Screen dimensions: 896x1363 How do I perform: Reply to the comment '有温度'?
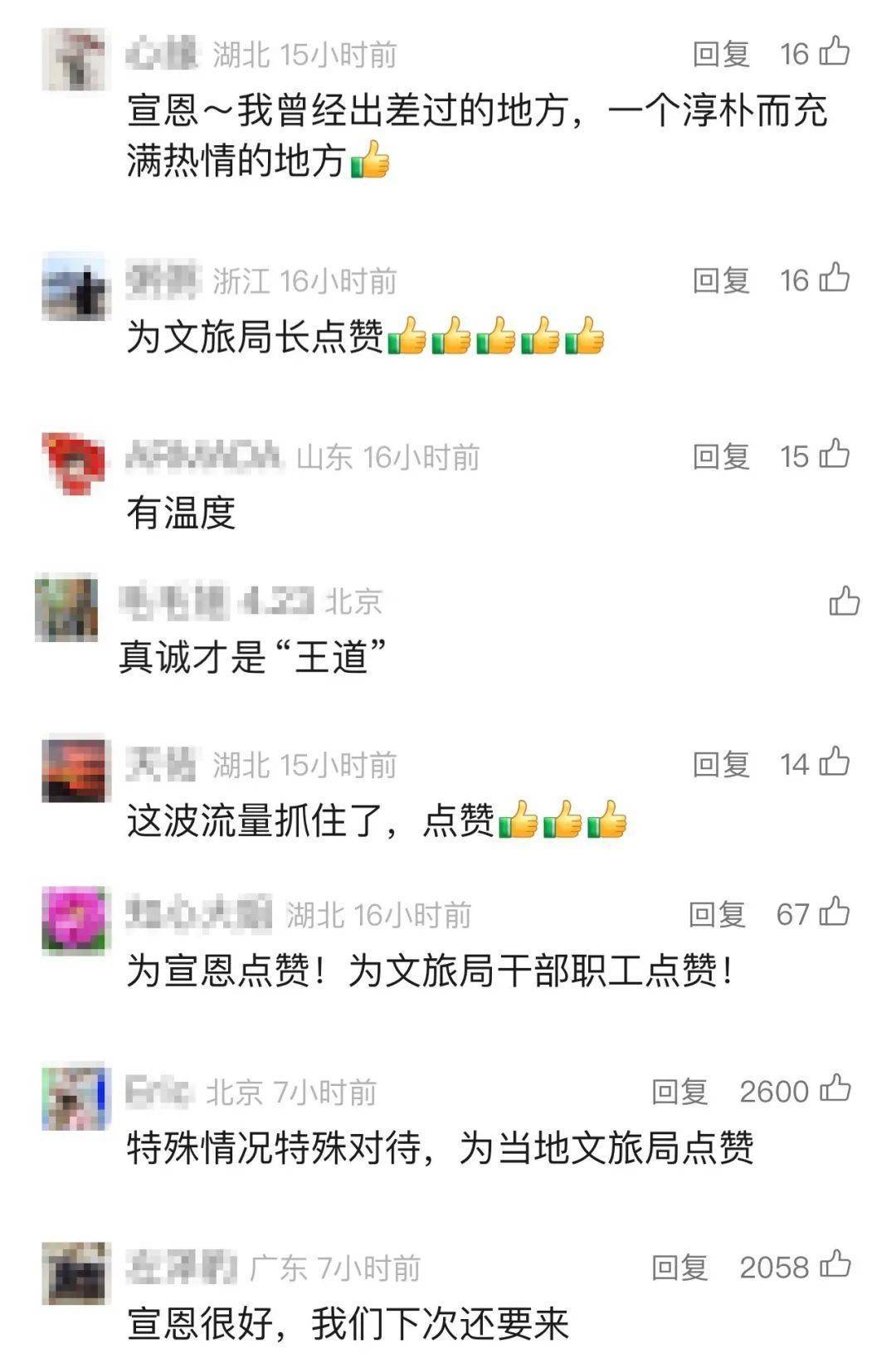(x=721, y=456)
